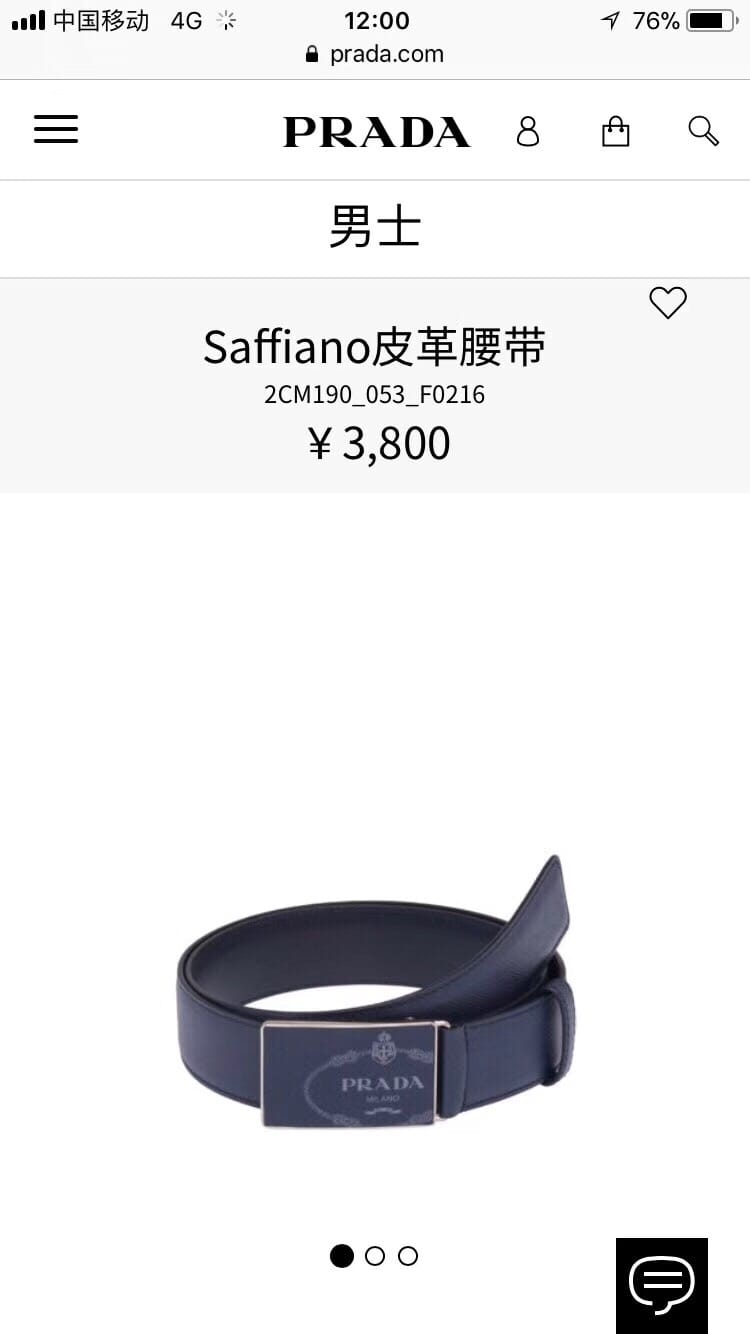This screenshot has height=1334, width=750.
Task: Open the search magnifier
Action: click(x=703, y=131)
